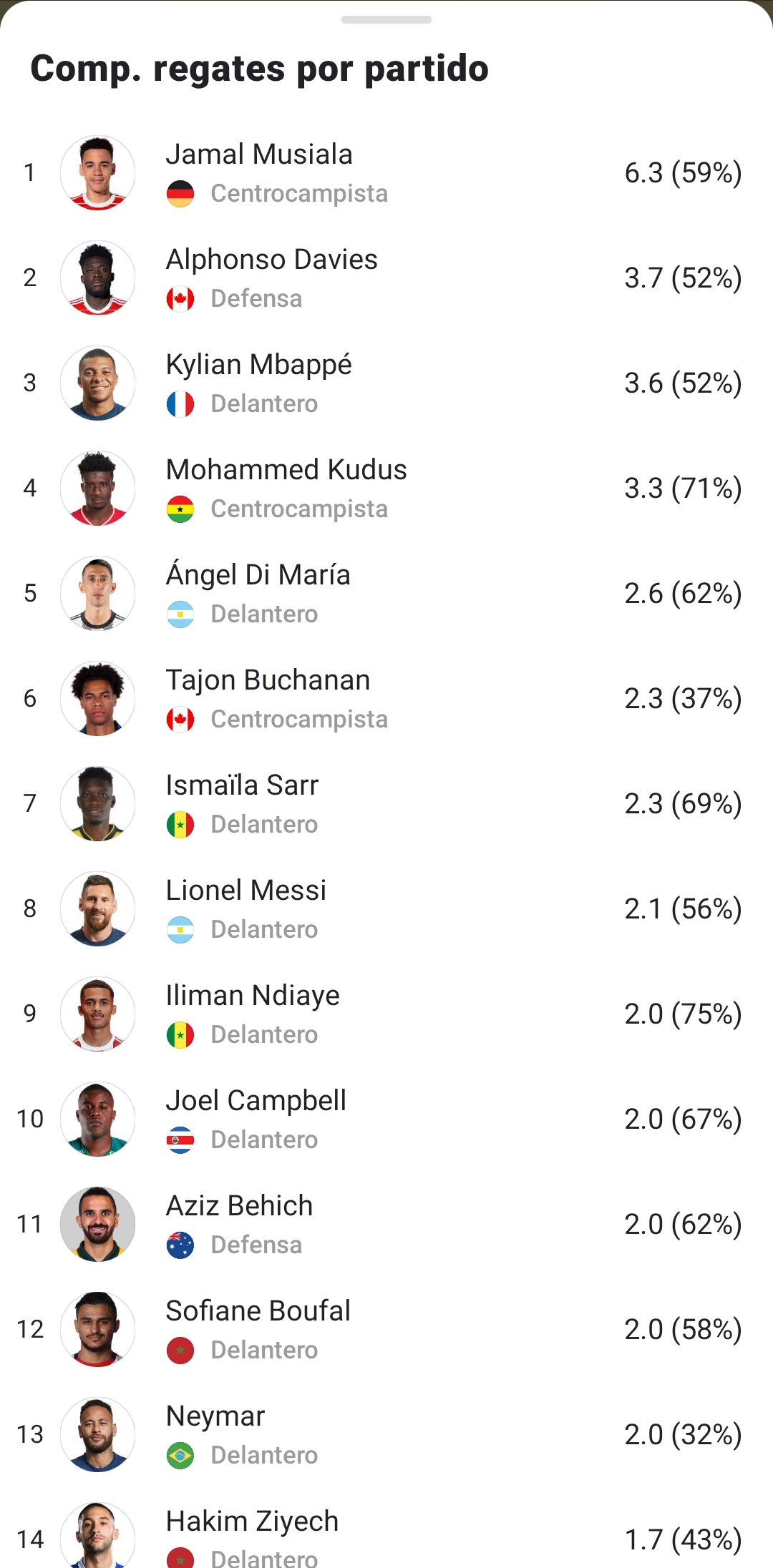This screenshot has width=773, height=1568.
Task: Open Joel Campbell's entry
Action: tap(386, 1119)
